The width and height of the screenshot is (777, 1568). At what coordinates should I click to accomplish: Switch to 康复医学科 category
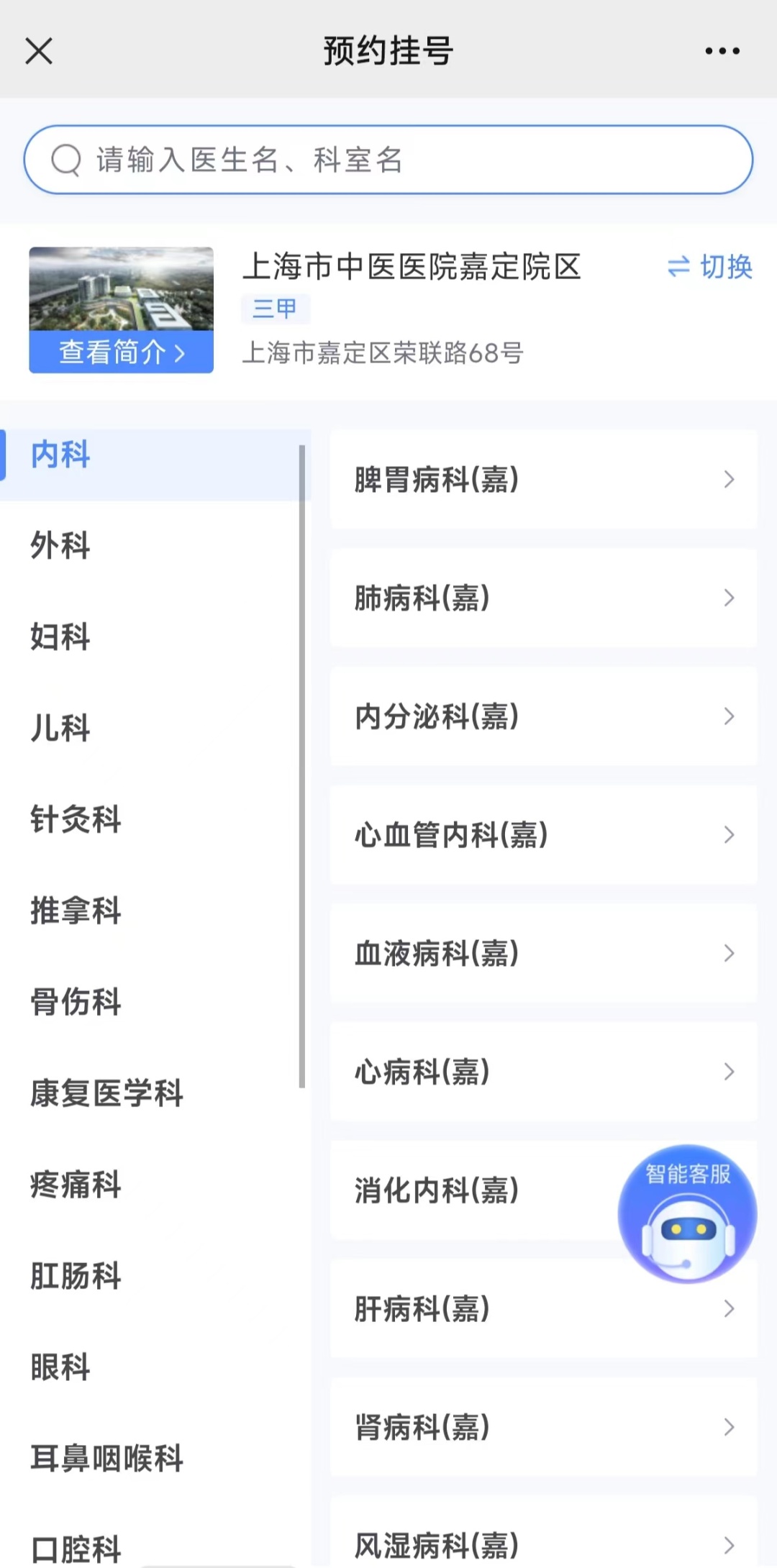pos(106,1093)
